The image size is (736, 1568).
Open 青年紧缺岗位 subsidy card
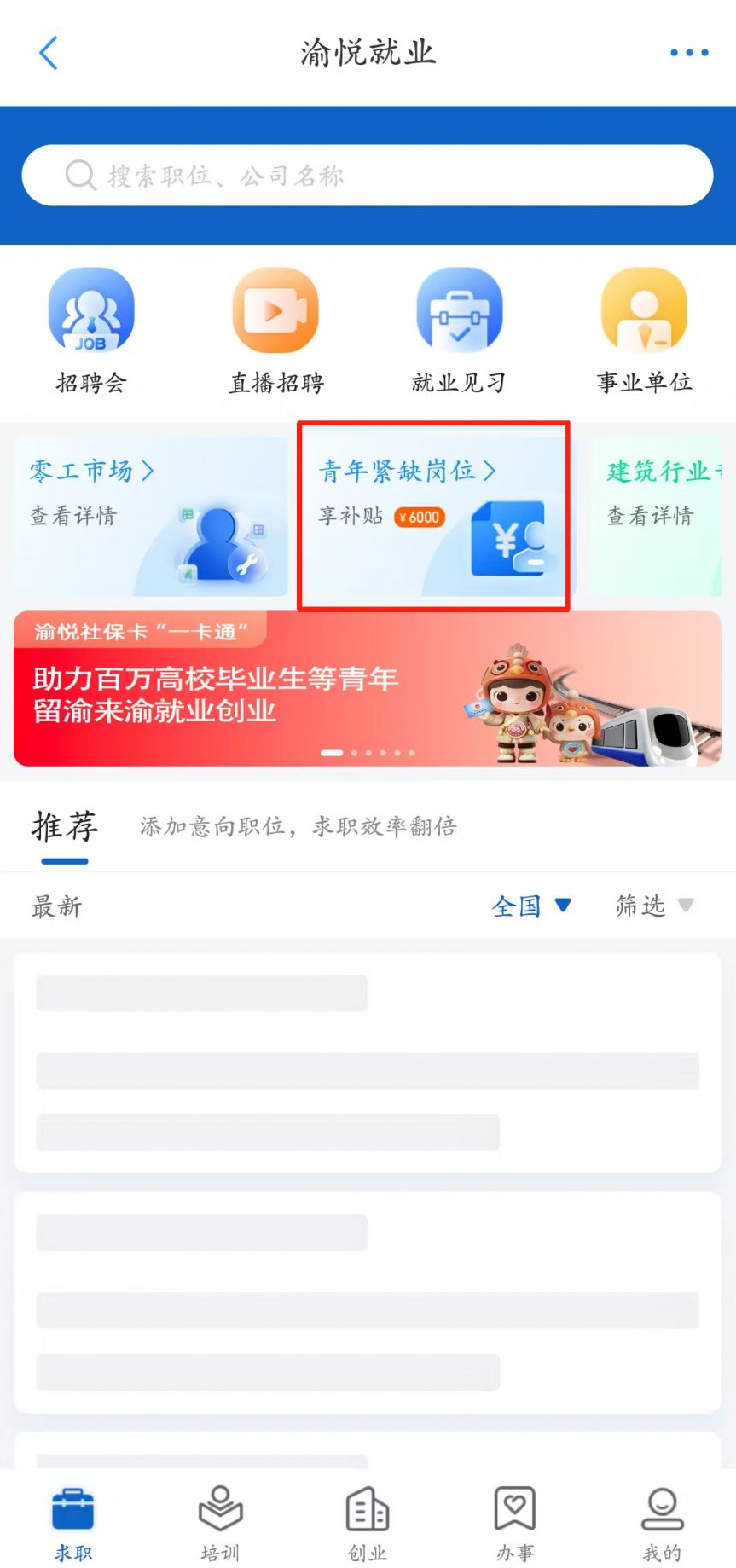coord(433,516)
